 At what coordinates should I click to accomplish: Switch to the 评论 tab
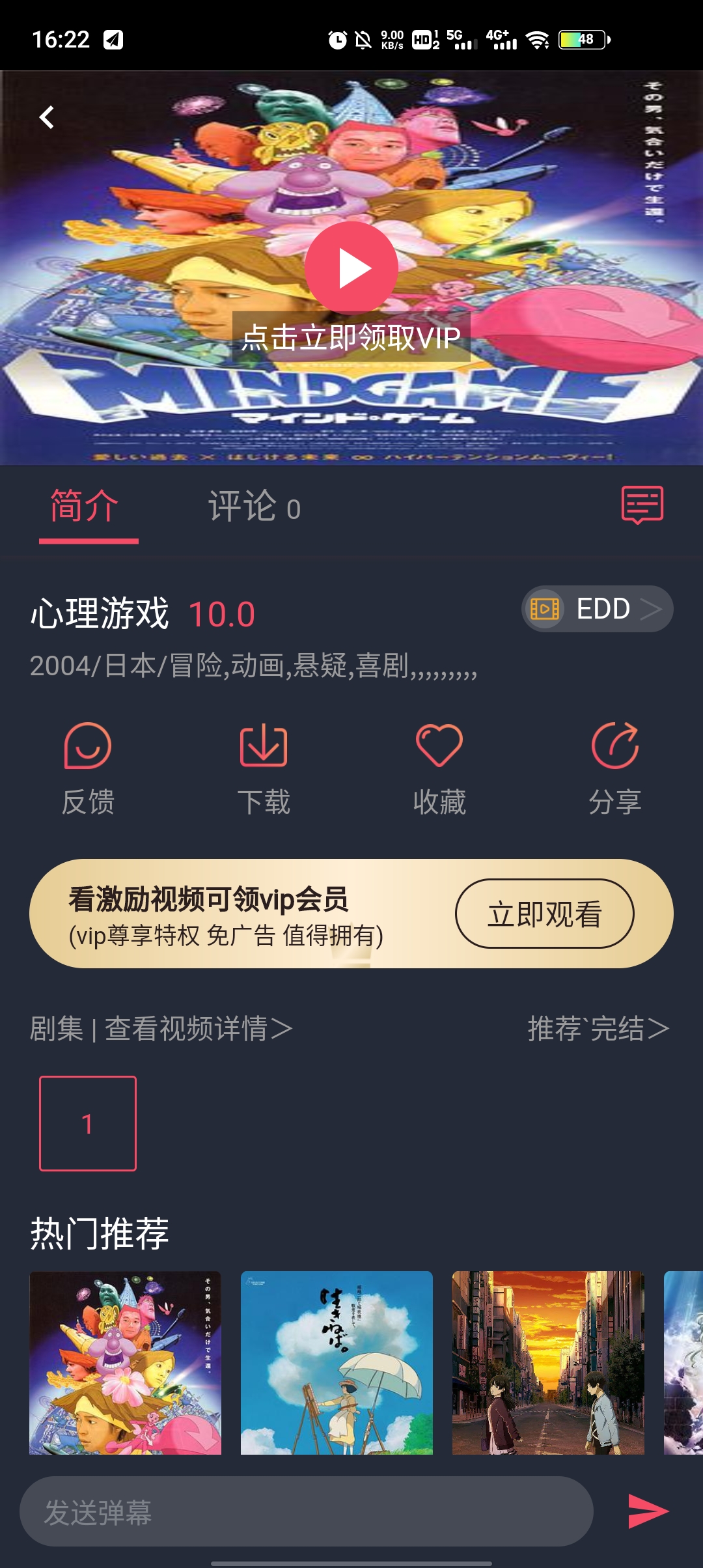(254, 507)
